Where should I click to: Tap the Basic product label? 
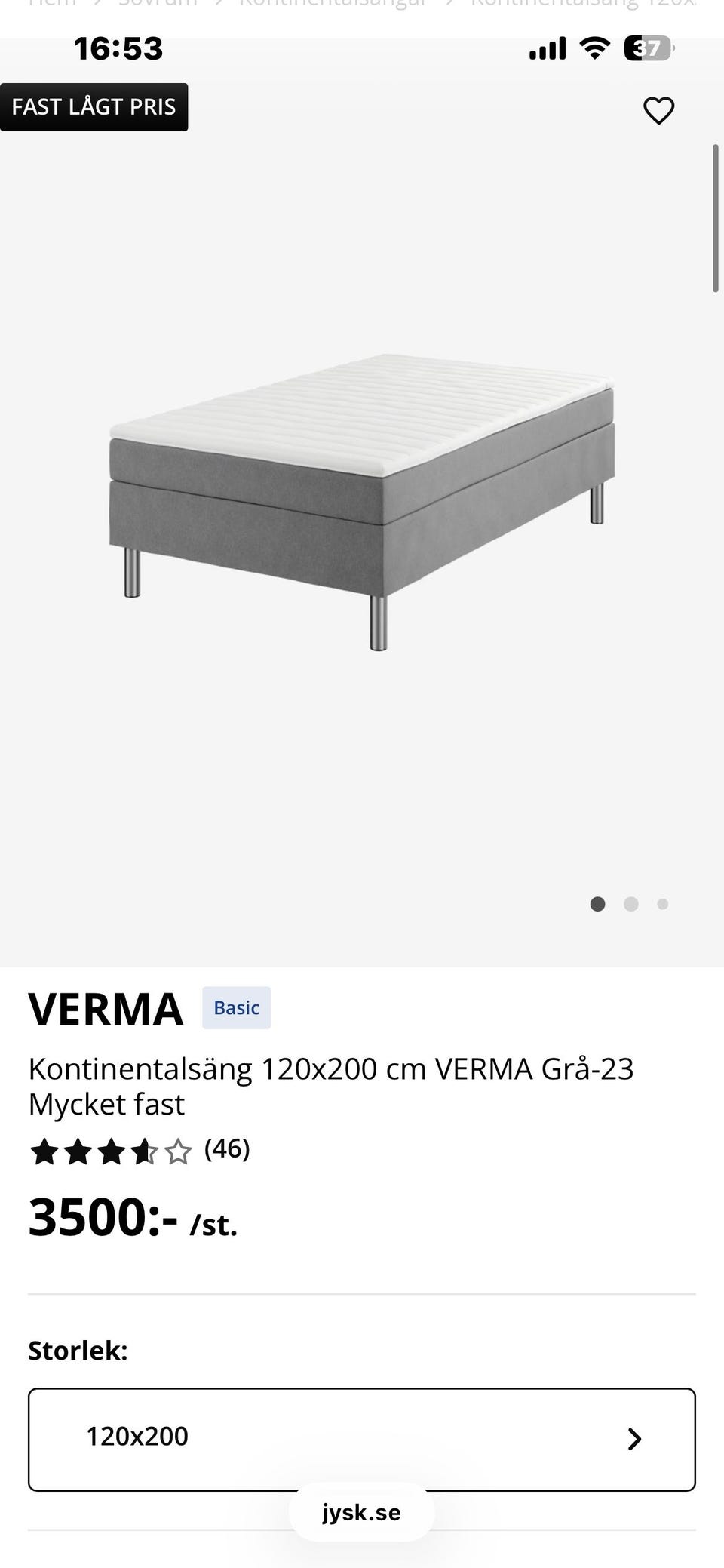[235, 1007]
